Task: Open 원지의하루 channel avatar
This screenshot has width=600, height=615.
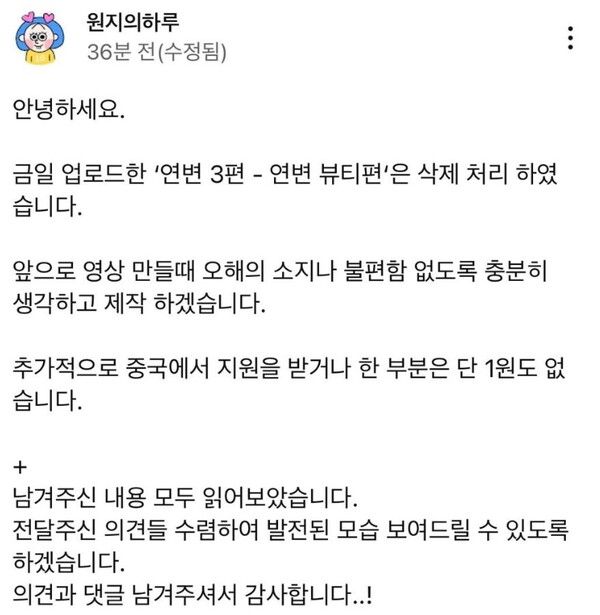Action: [39, 40]
